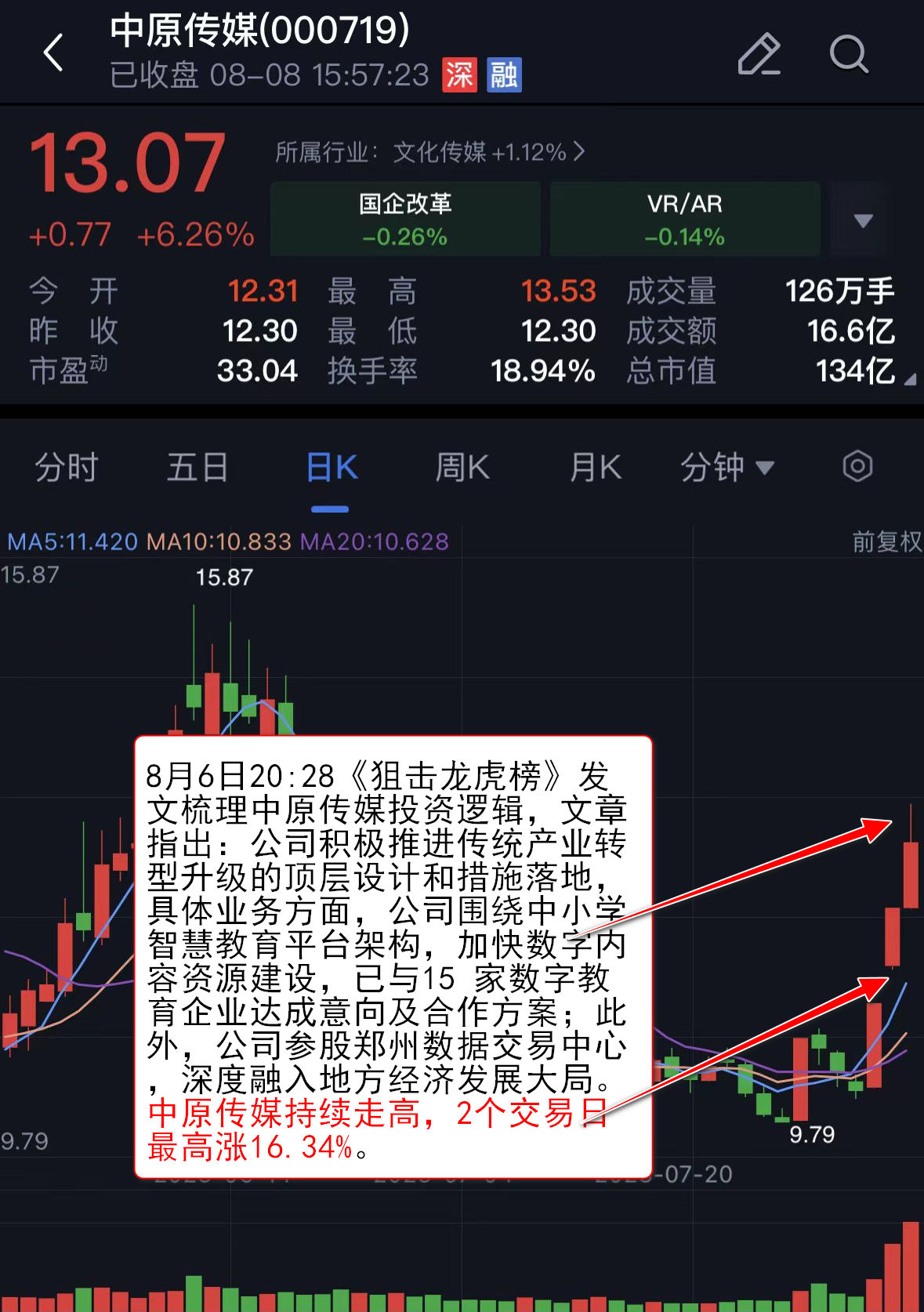Go back using the top-left arrow
Screen dimensions: 924x1312
53,53
